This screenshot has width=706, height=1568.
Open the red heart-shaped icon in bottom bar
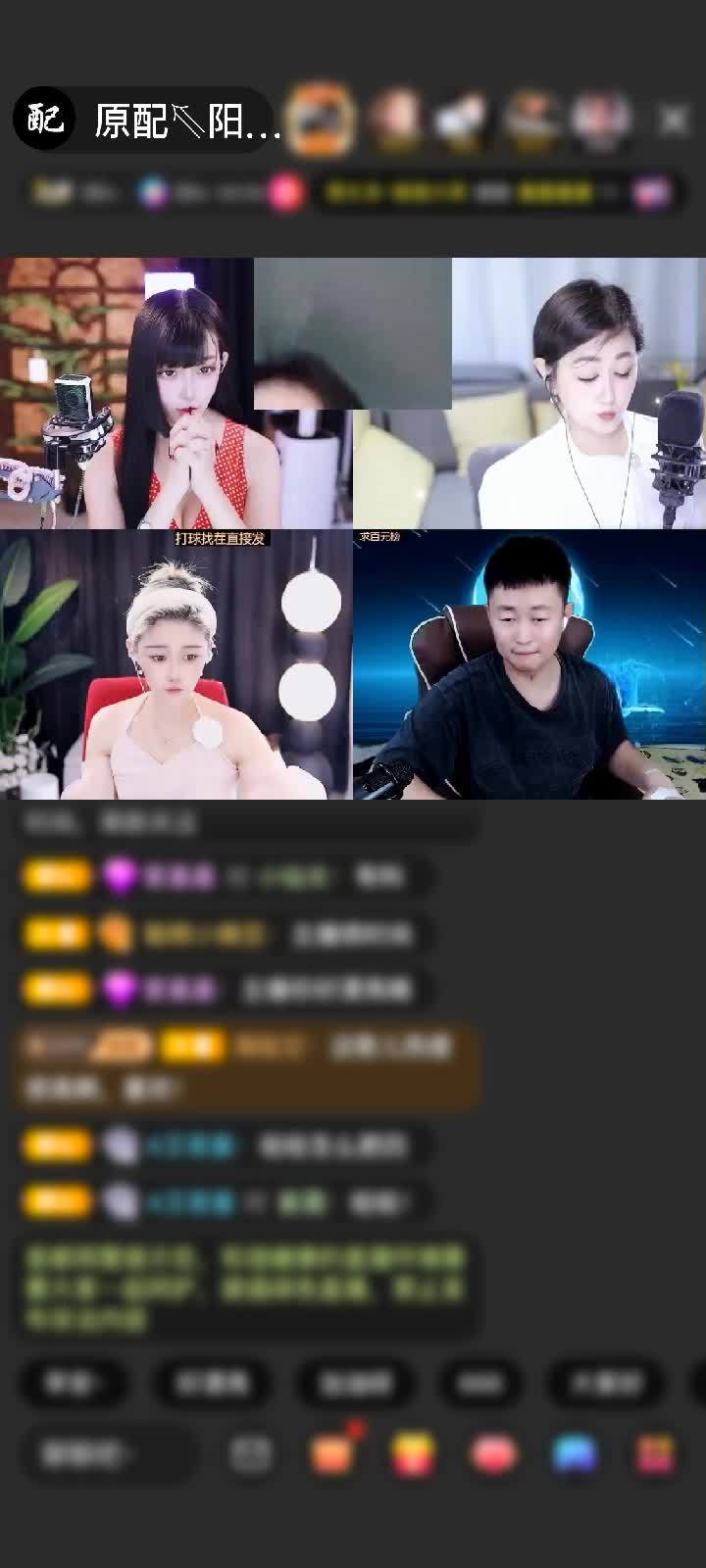click(x=493, y=1454)
